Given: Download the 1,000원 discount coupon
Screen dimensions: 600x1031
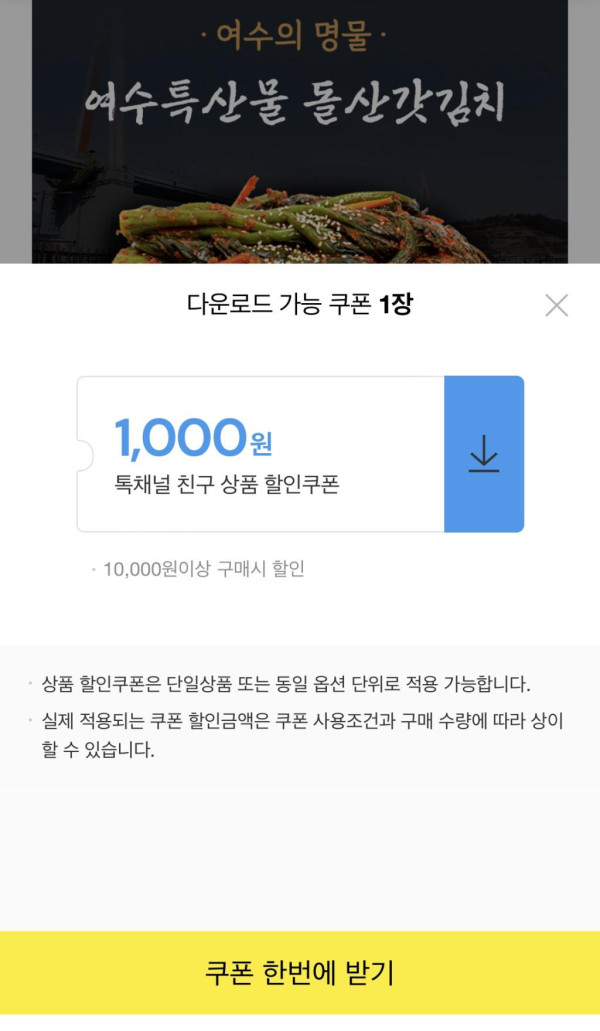Looking at the screenshot, I should tap(484, 454).
